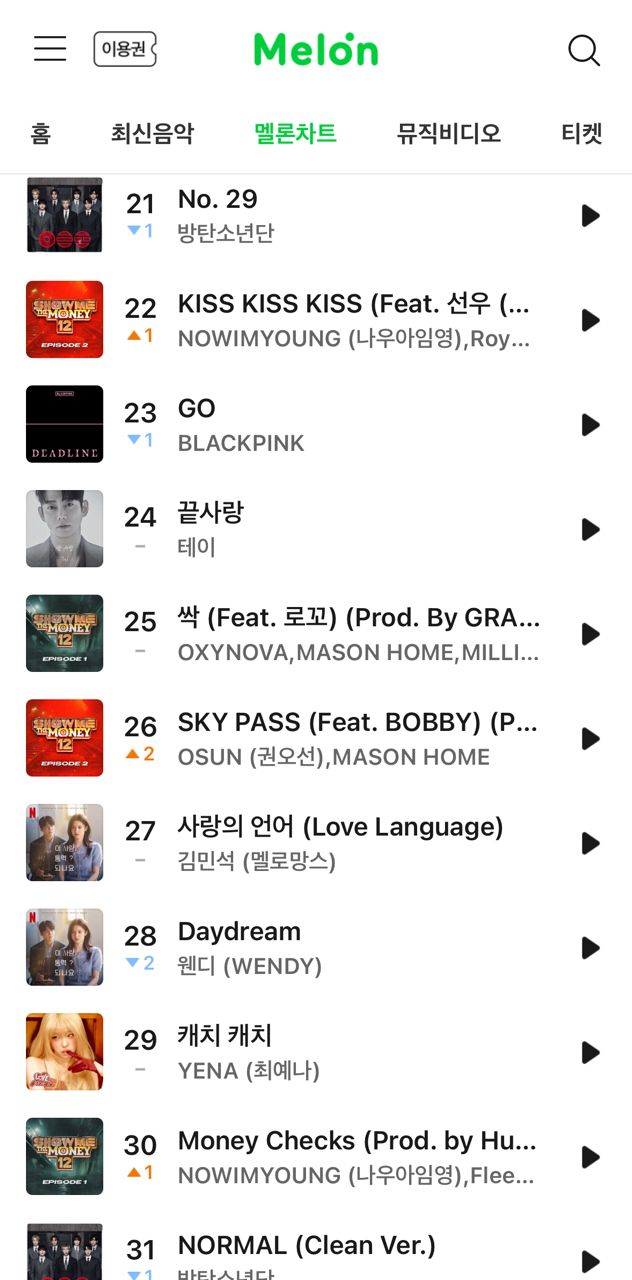Open the search magnifier icon

tap(583, 50)
